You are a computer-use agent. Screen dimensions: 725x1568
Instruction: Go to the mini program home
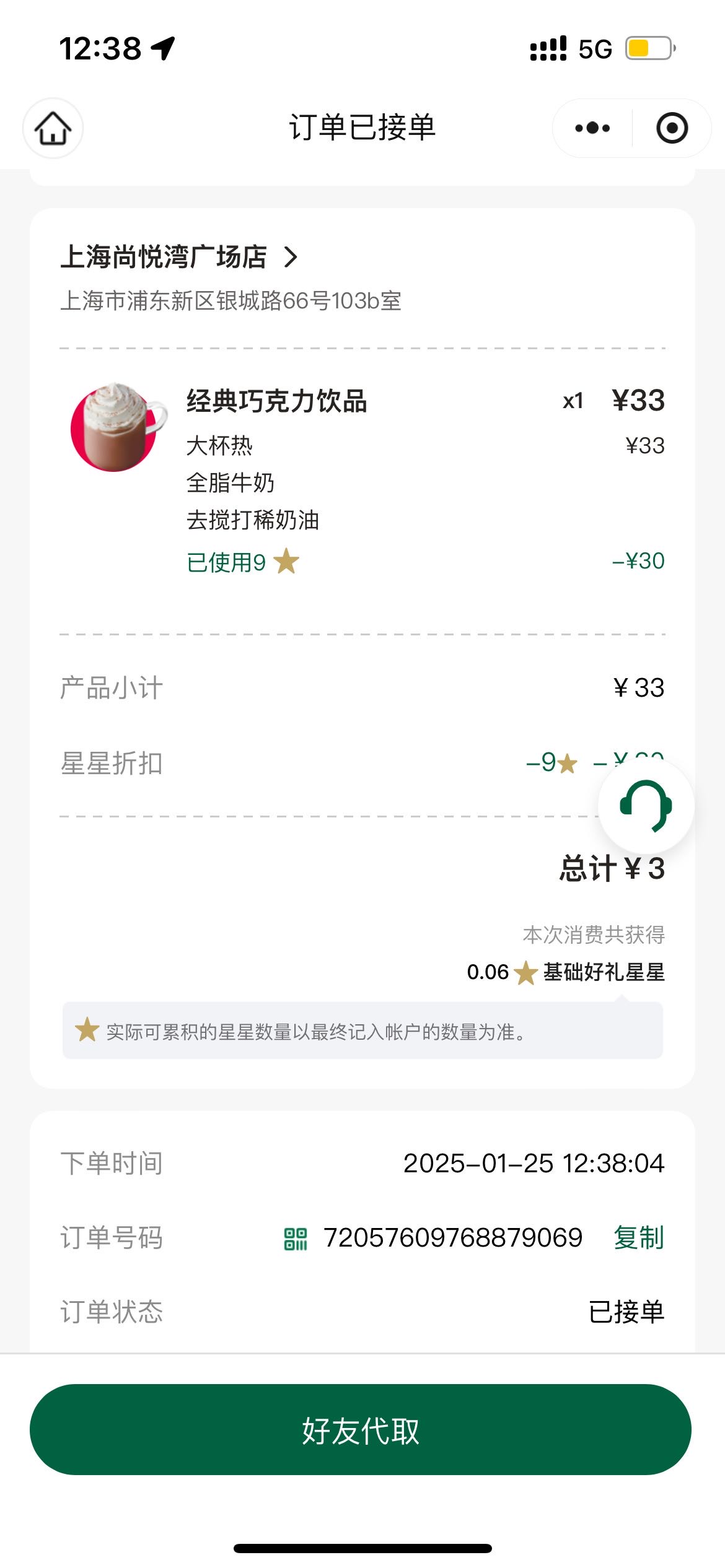pyautogui.click(x=53, y=128)
